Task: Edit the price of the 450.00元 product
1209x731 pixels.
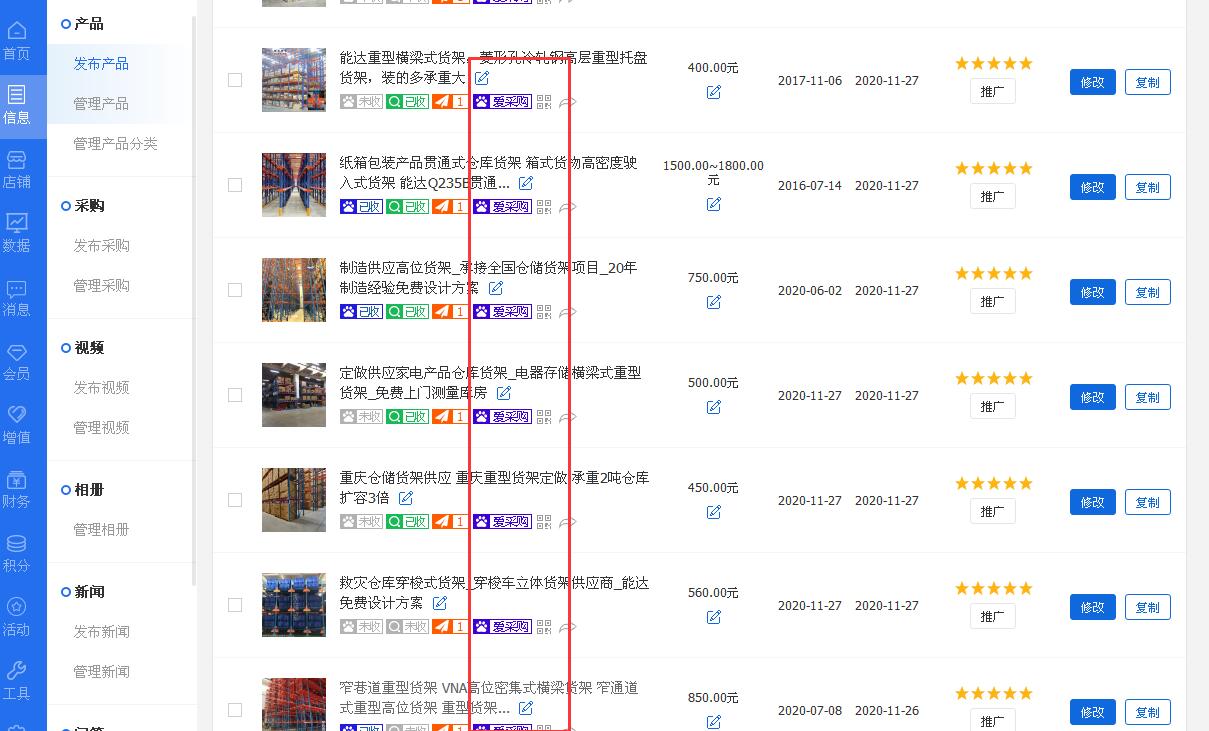Action: pos(713,512)
